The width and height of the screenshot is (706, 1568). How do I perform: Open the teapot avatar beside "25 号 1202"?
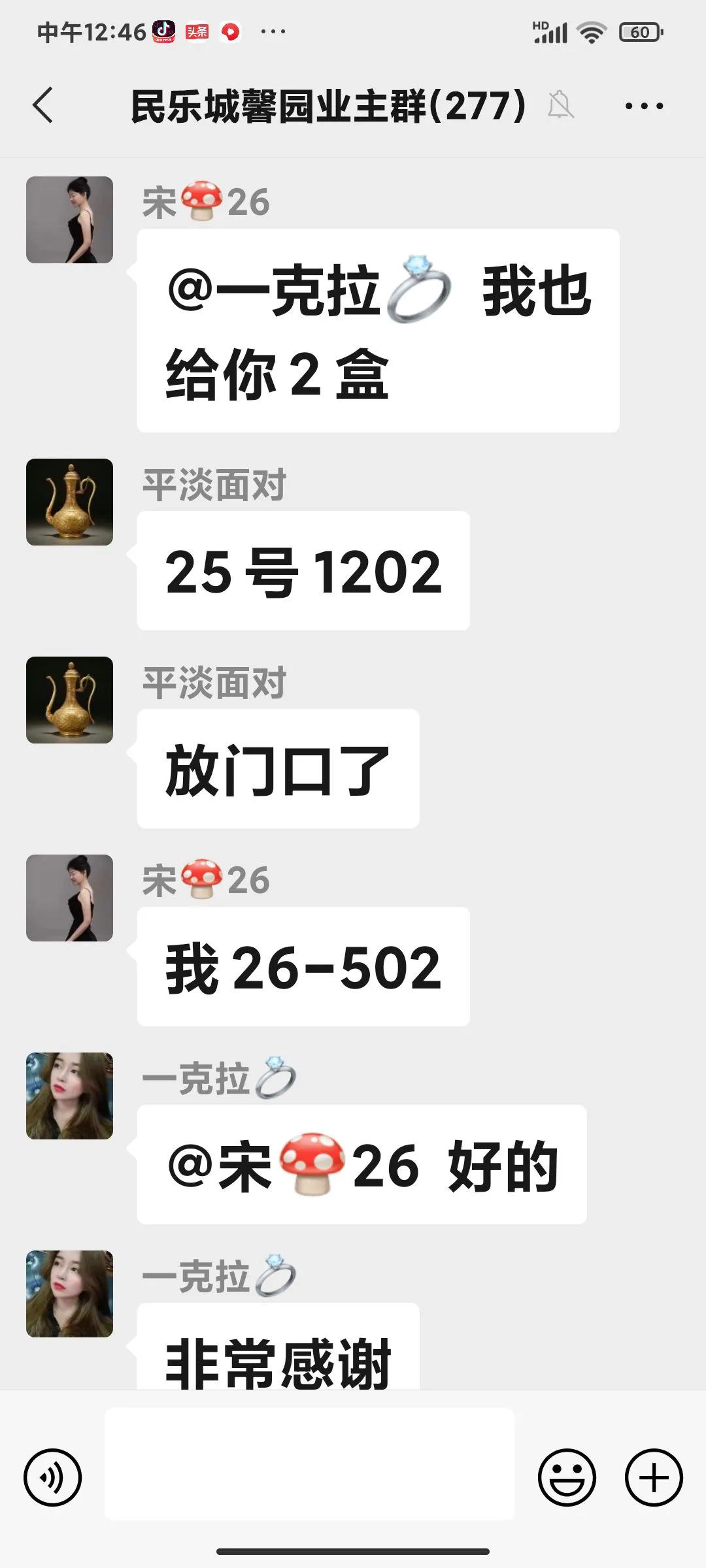(x=69, y=502)
